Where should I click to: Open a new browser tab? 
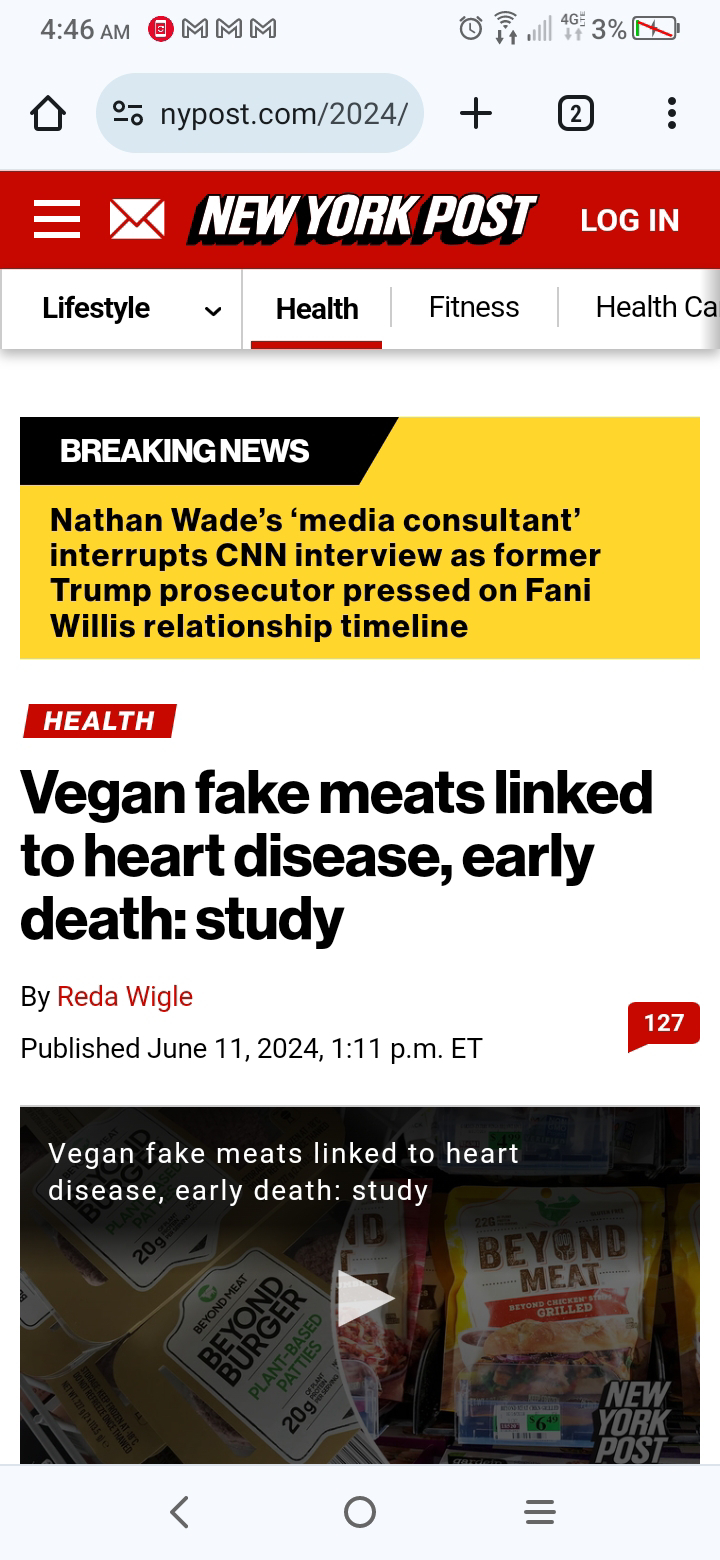(476, 114)
